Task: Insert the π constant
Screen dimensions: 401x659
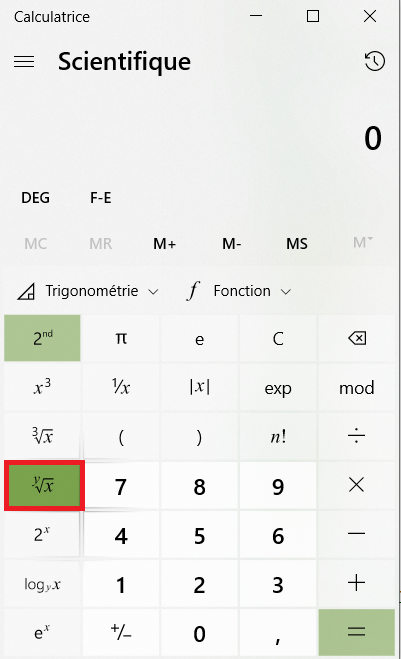Action: pos(121,338)
